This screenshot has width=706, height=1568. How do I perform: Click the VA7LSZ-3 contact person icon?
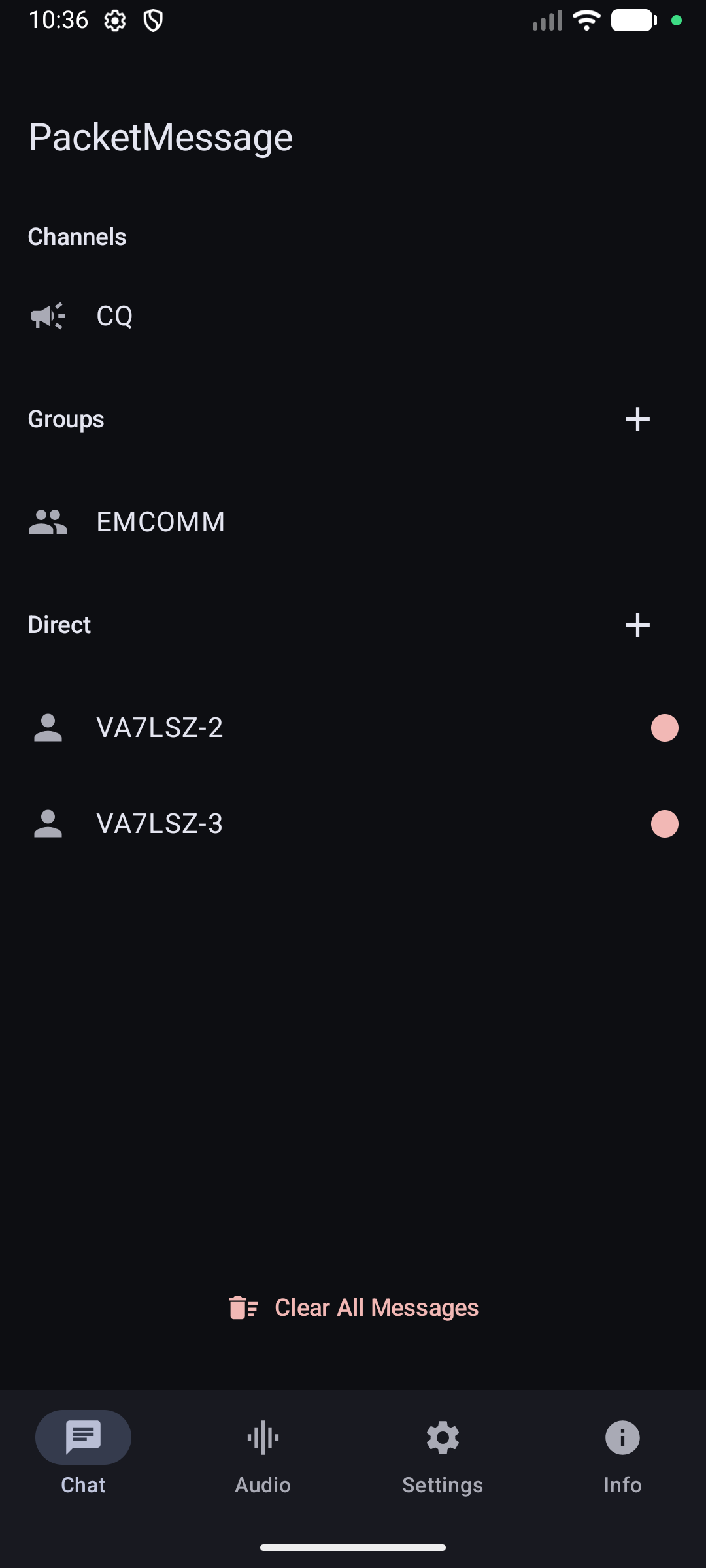click(x=48, y=823)
